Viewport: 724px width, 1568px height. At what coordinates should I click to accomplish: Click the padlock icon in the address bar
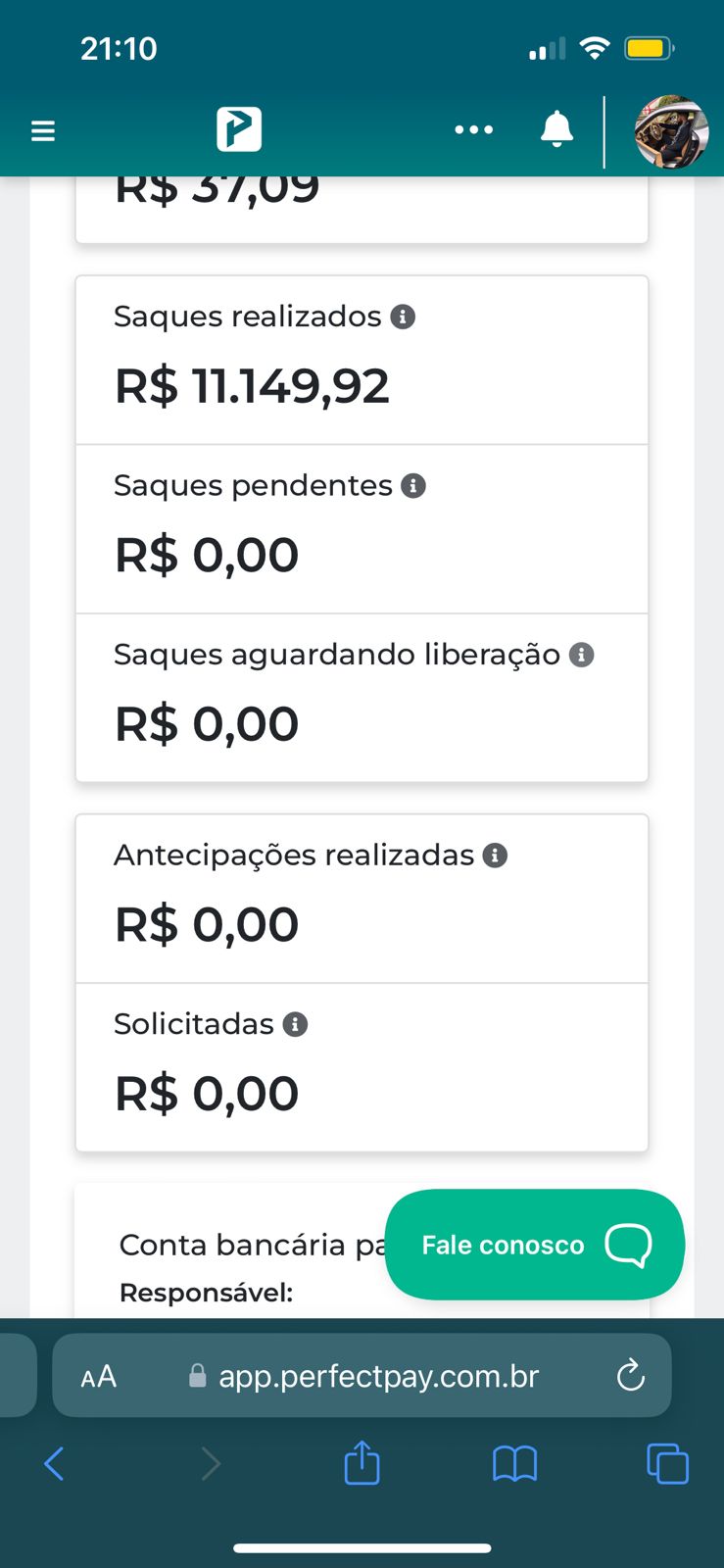(199, 1375)
